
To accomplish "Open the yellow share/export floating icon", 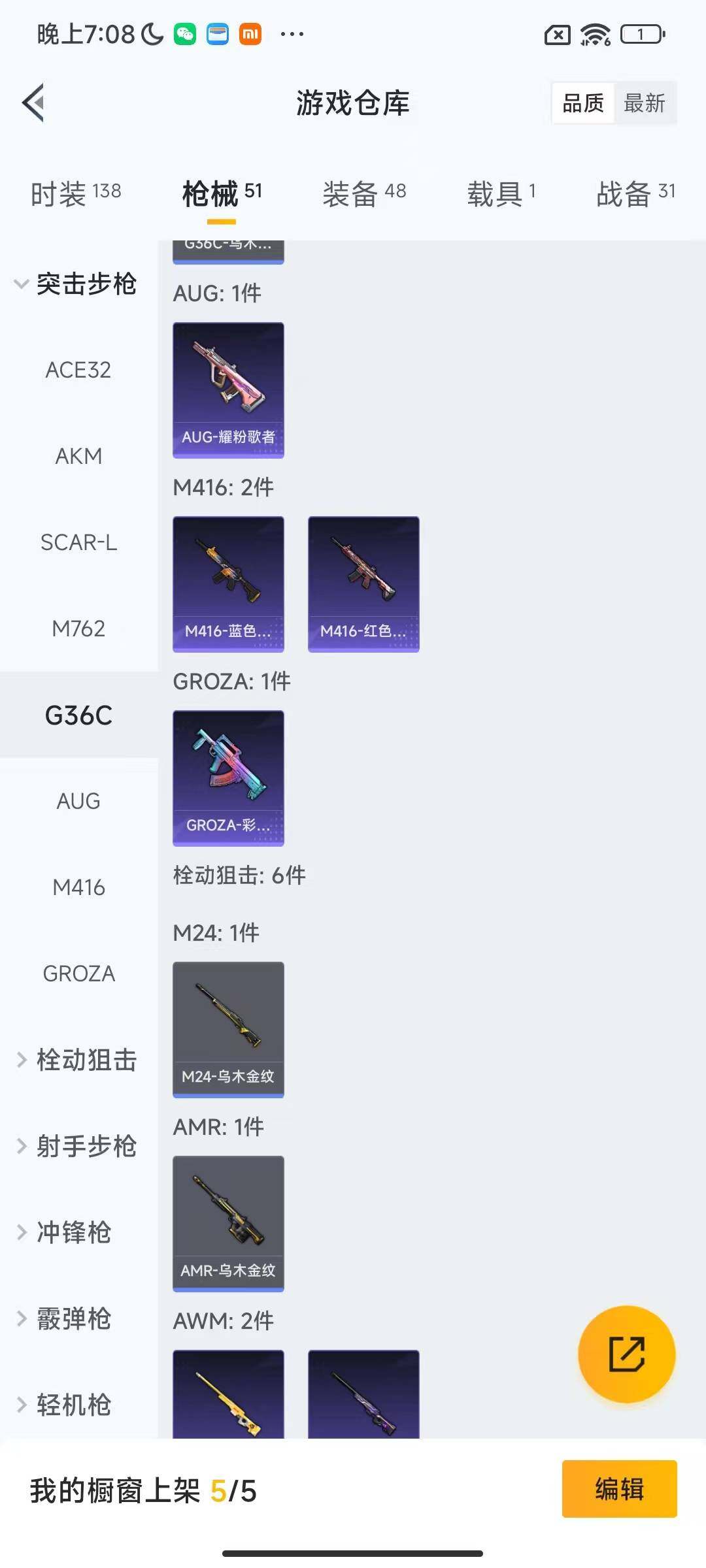I will coord(626,1356).
